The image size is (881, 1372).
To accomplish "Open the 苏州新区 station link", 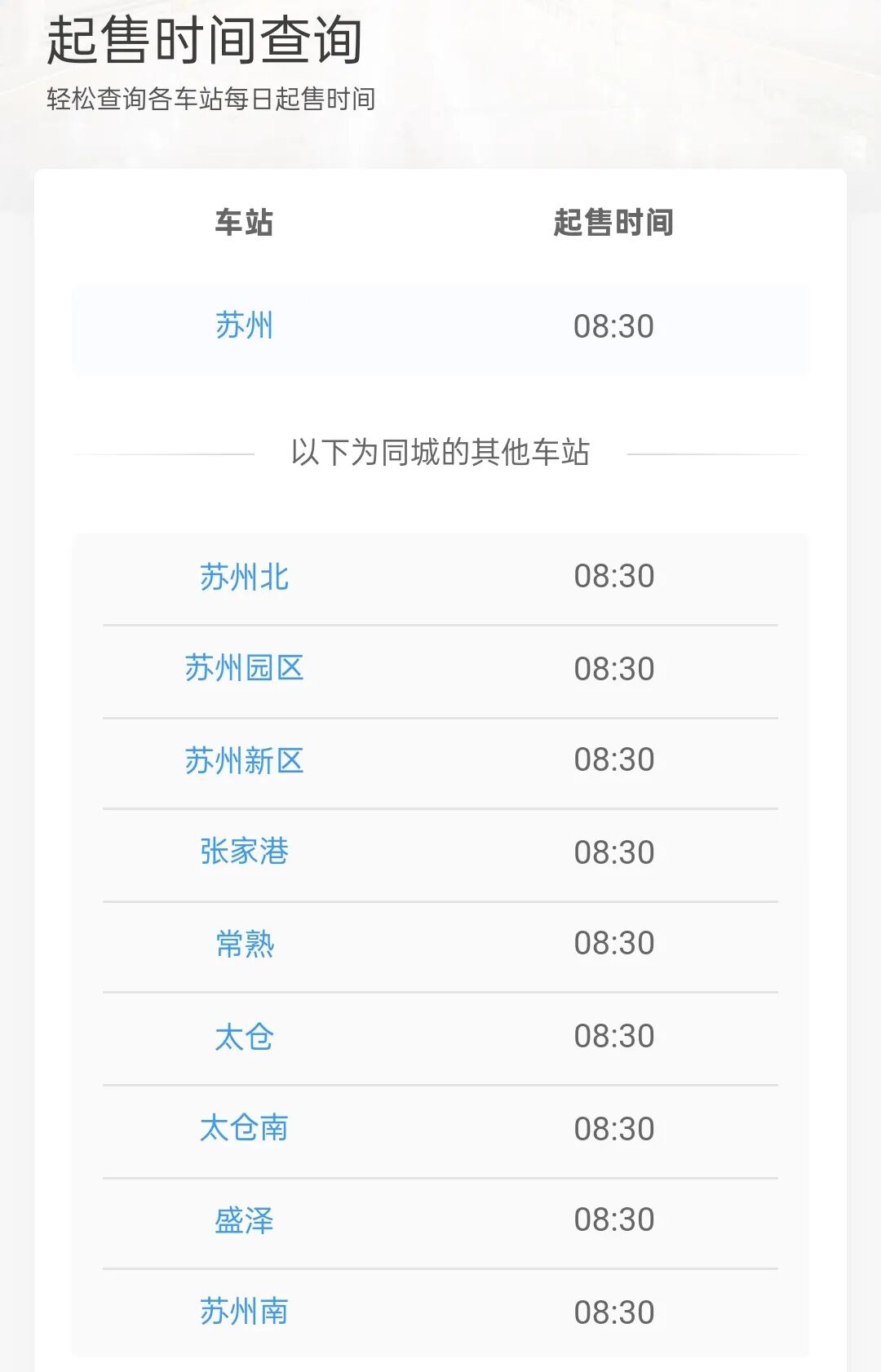I will pos(244,760).
